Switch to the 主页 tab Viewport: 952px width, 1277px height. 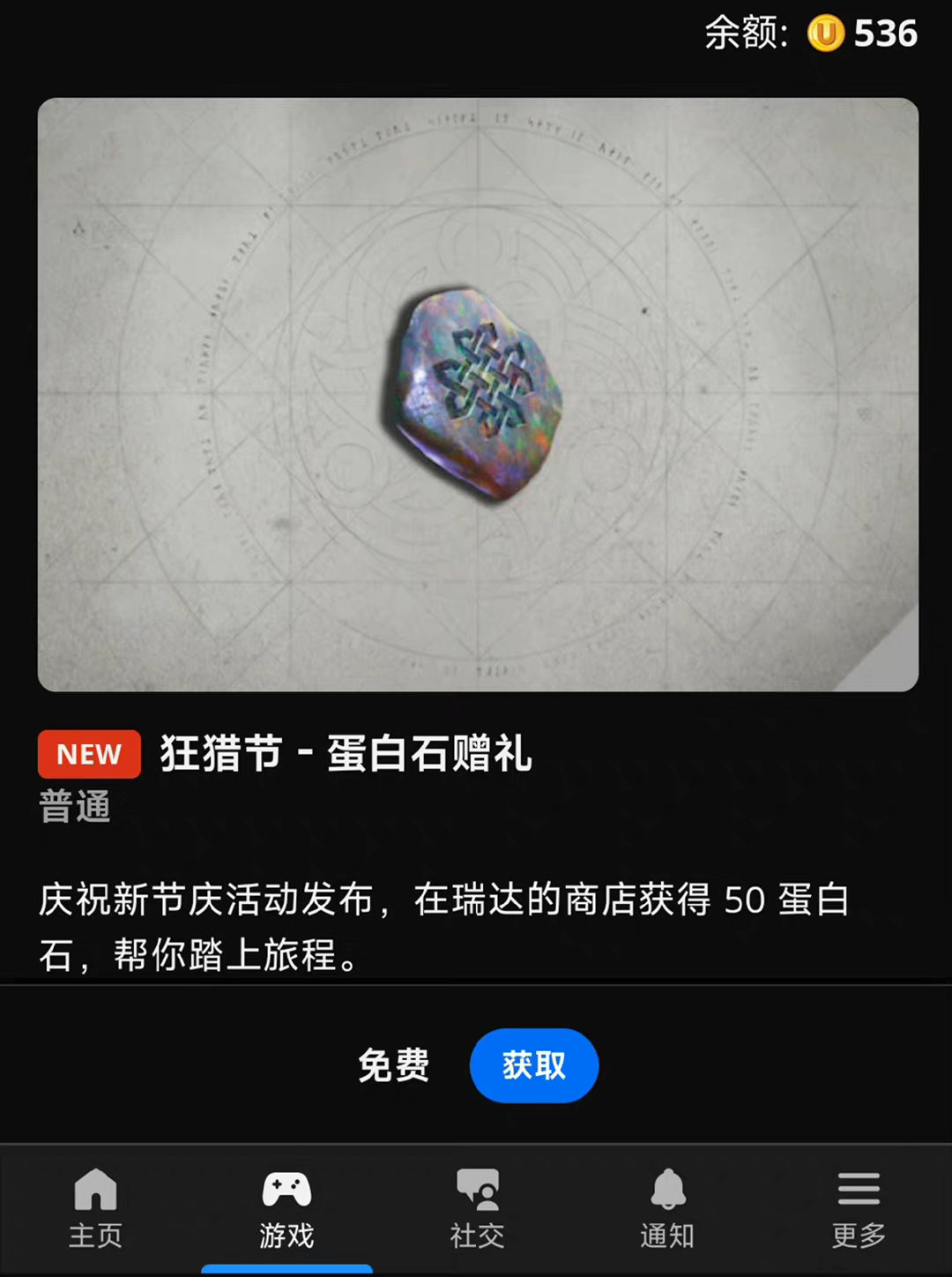[95, 1208]
